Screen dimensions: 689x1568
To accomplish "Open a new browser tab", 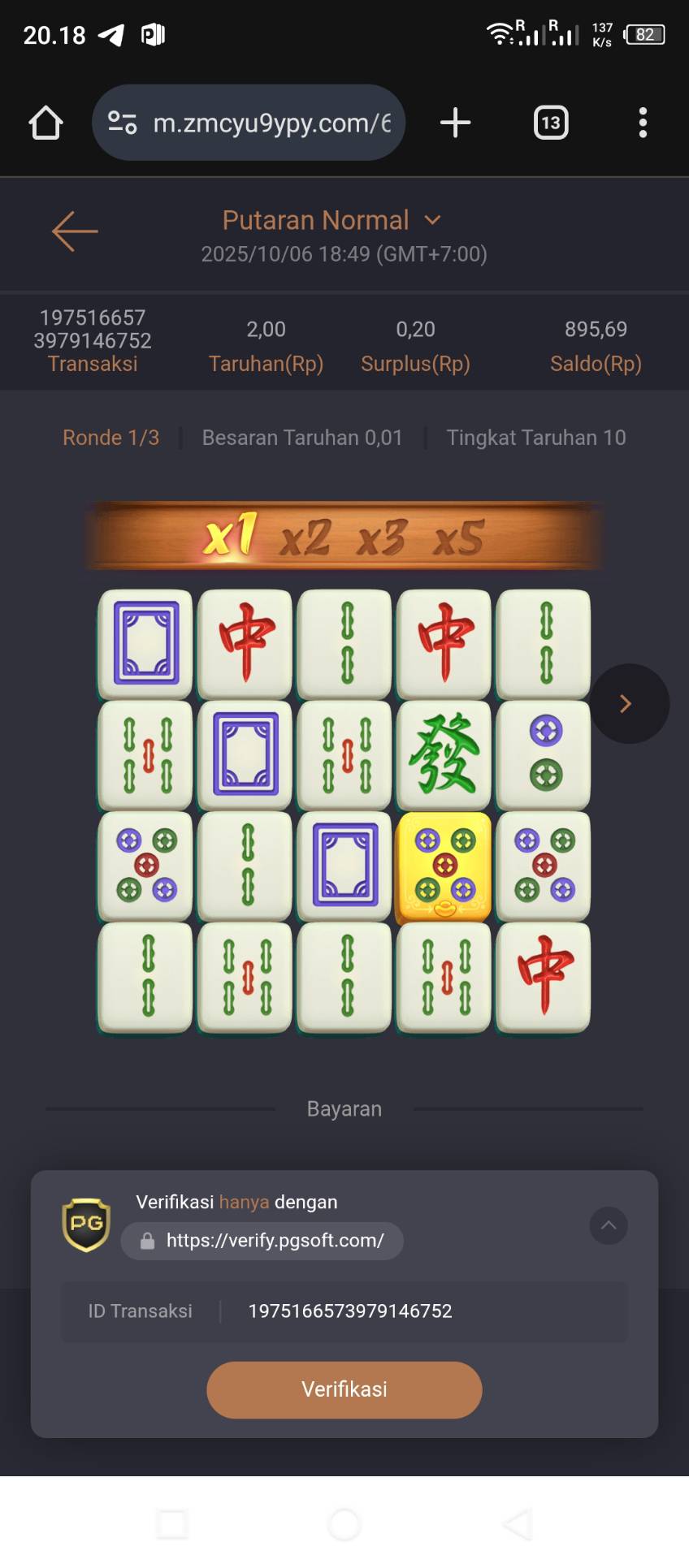I will coord(456,123).
